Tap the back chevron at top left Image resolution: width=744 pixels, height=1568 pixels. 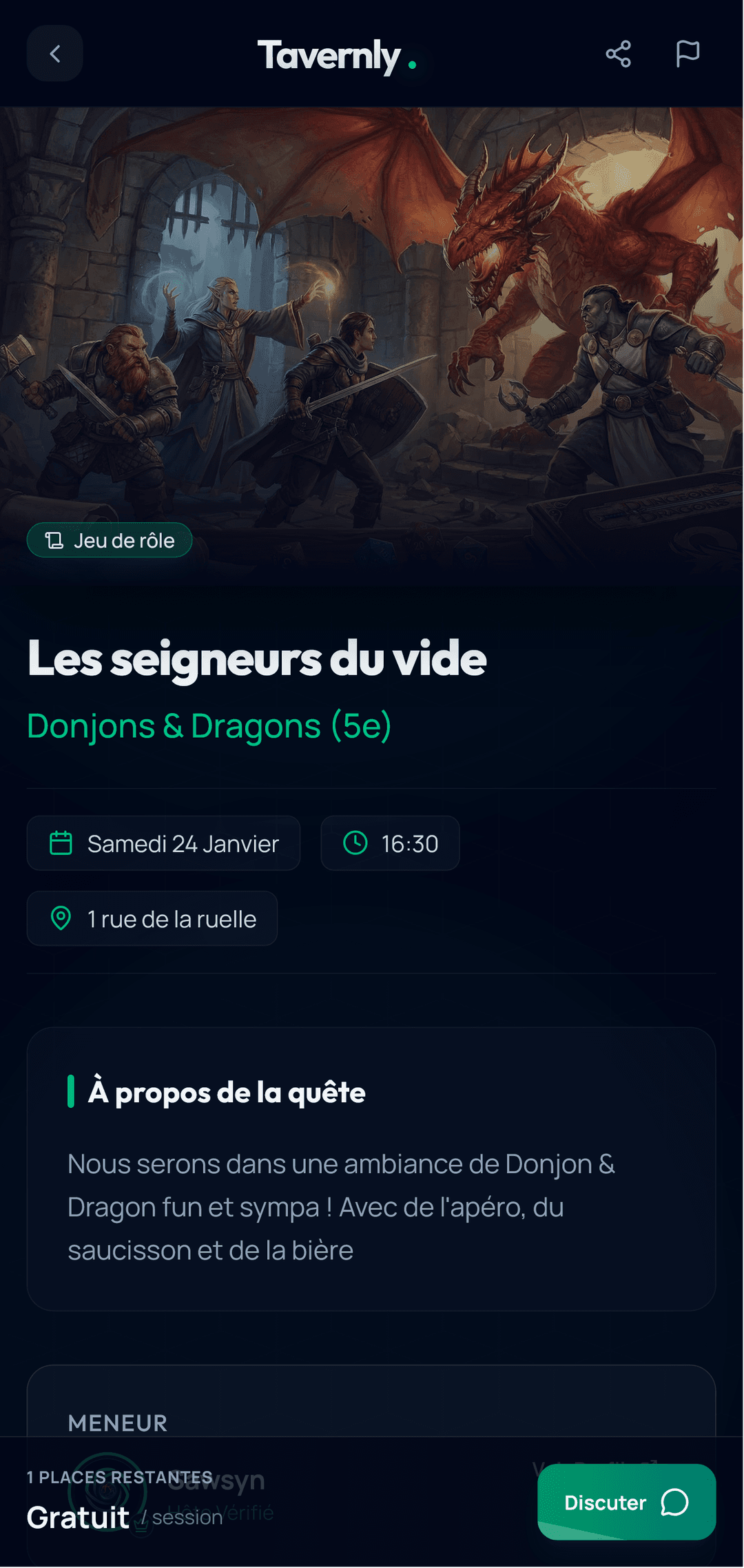click(54, 54)
